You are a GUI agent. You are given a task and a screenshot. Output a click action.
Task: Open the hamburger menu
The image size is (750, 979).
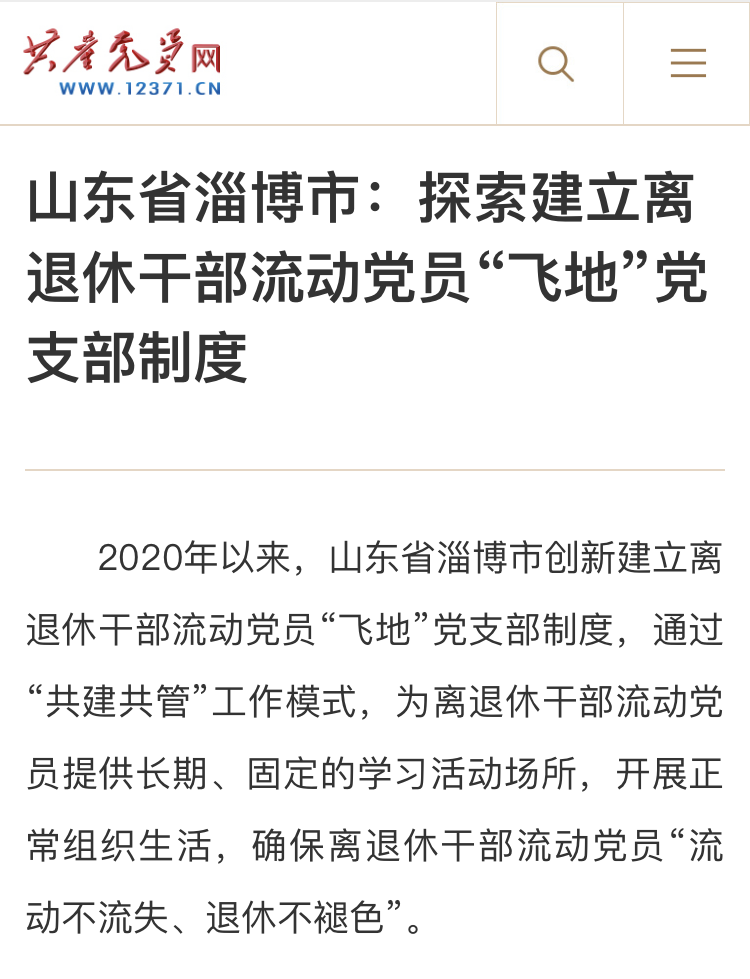tap(688, 64)
